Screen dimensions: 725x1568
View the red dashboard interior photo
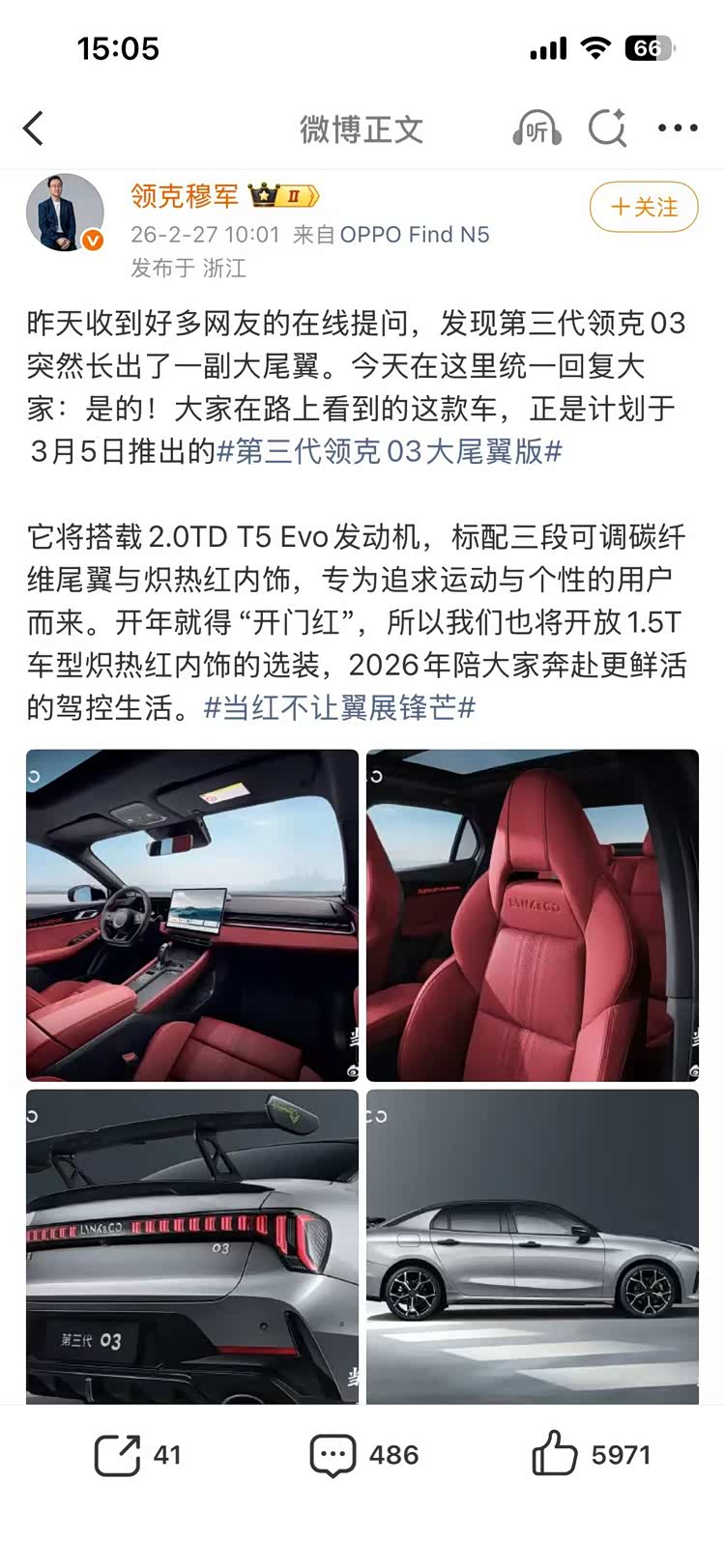click(192, 914)
